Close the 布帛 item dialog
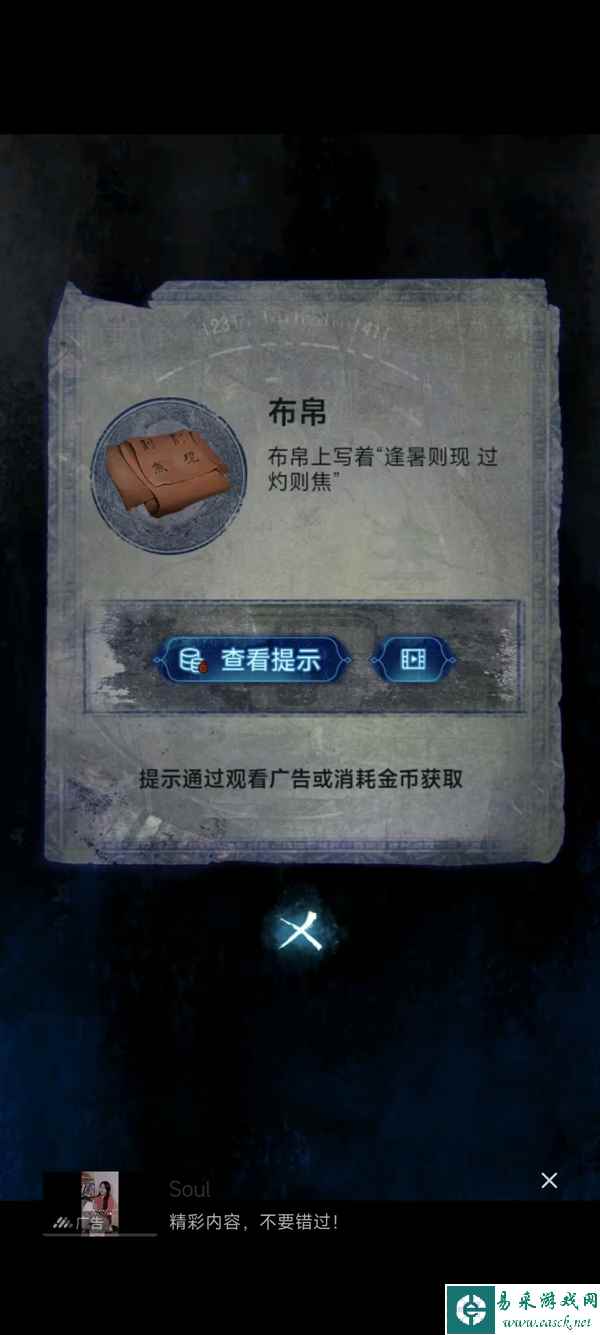The height and width of the screenshot is (1335, 600). [x=298, y=933]
